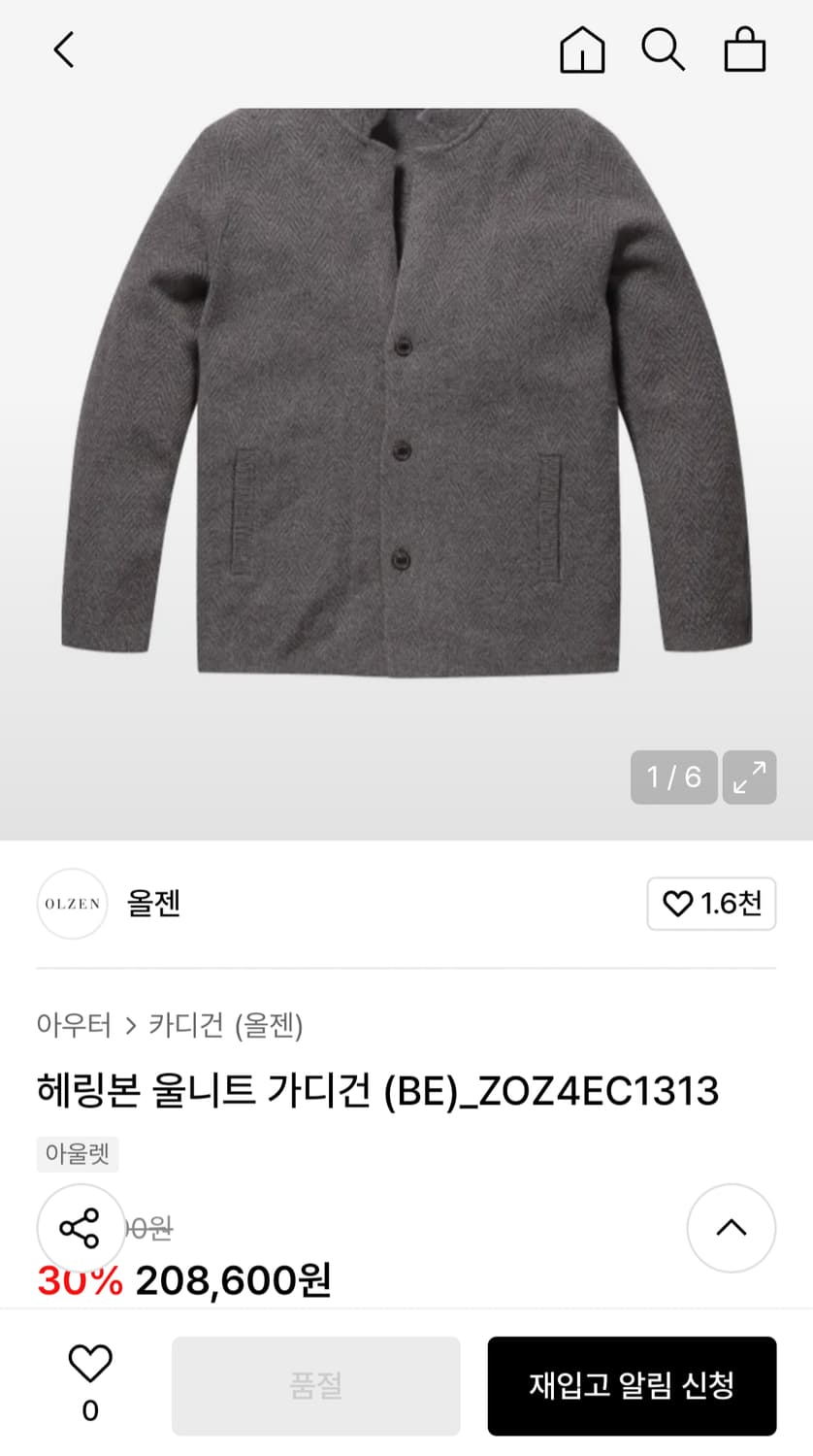Open the 아우터 breadcrumb link
This screenshot has height=1456, width=813.
pos(73,1026)
